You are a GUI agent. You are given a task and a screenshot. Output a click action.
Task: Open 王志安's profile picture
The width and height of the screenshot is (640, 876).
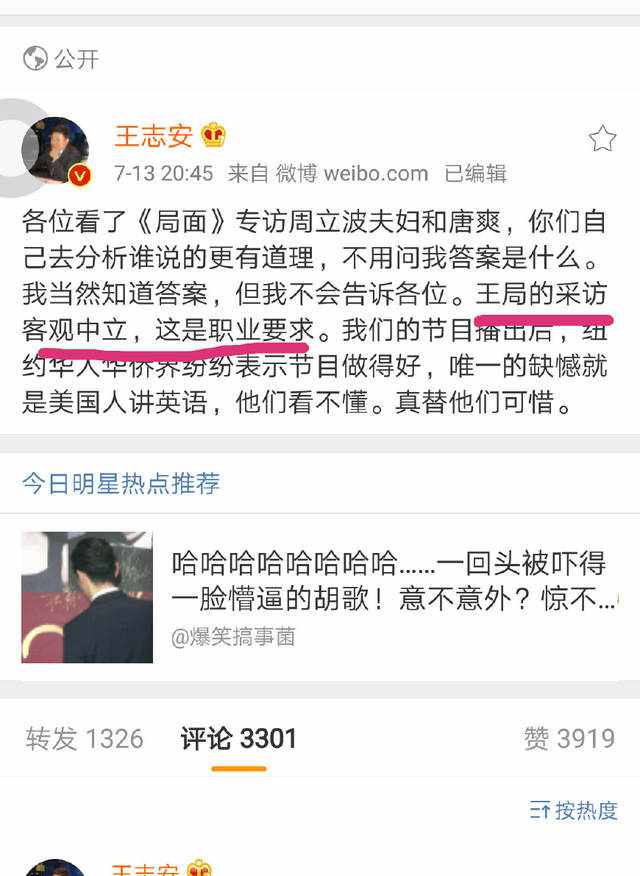[56, 150]
